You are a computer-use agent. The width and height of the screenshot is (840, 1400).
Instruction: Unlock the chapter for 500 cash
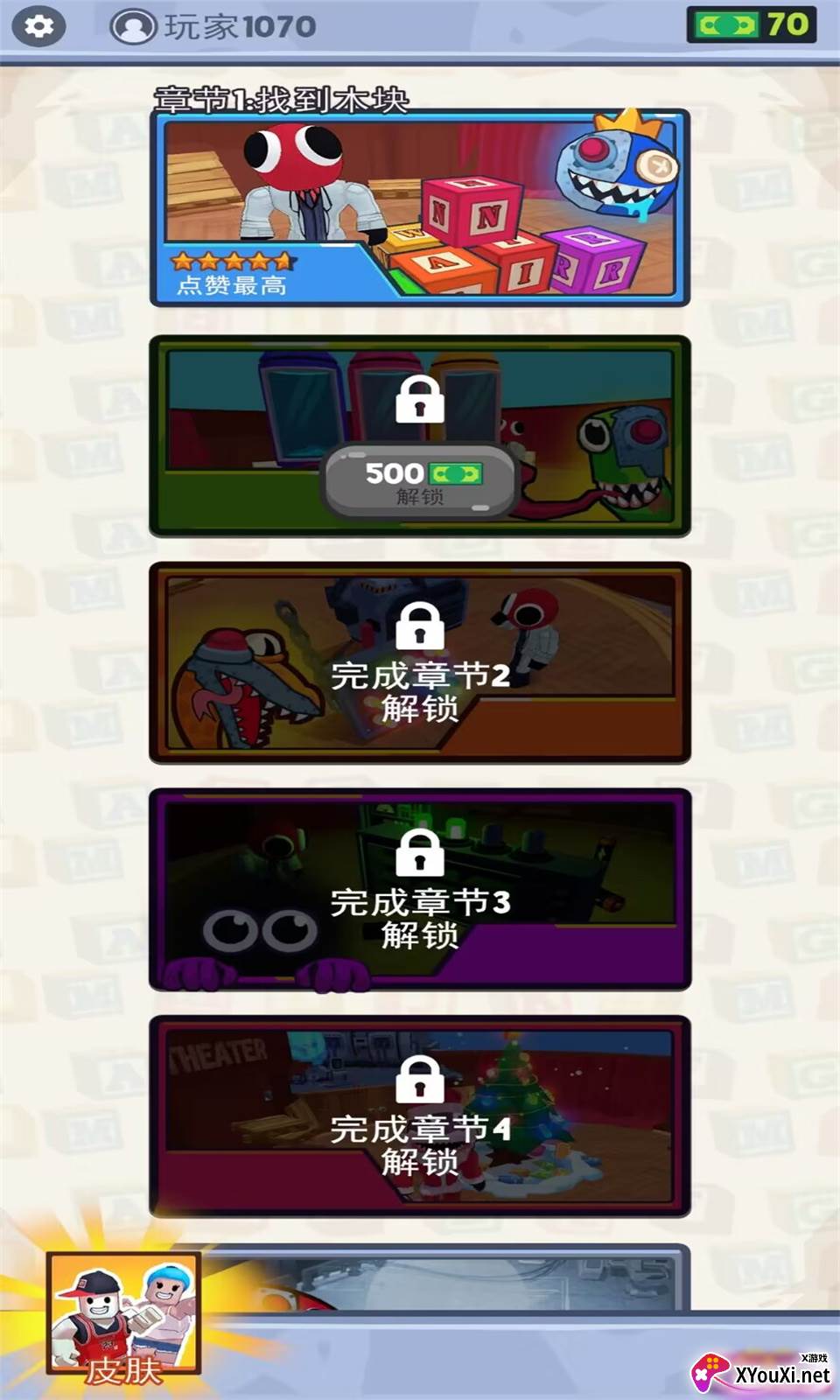point(420,482)
